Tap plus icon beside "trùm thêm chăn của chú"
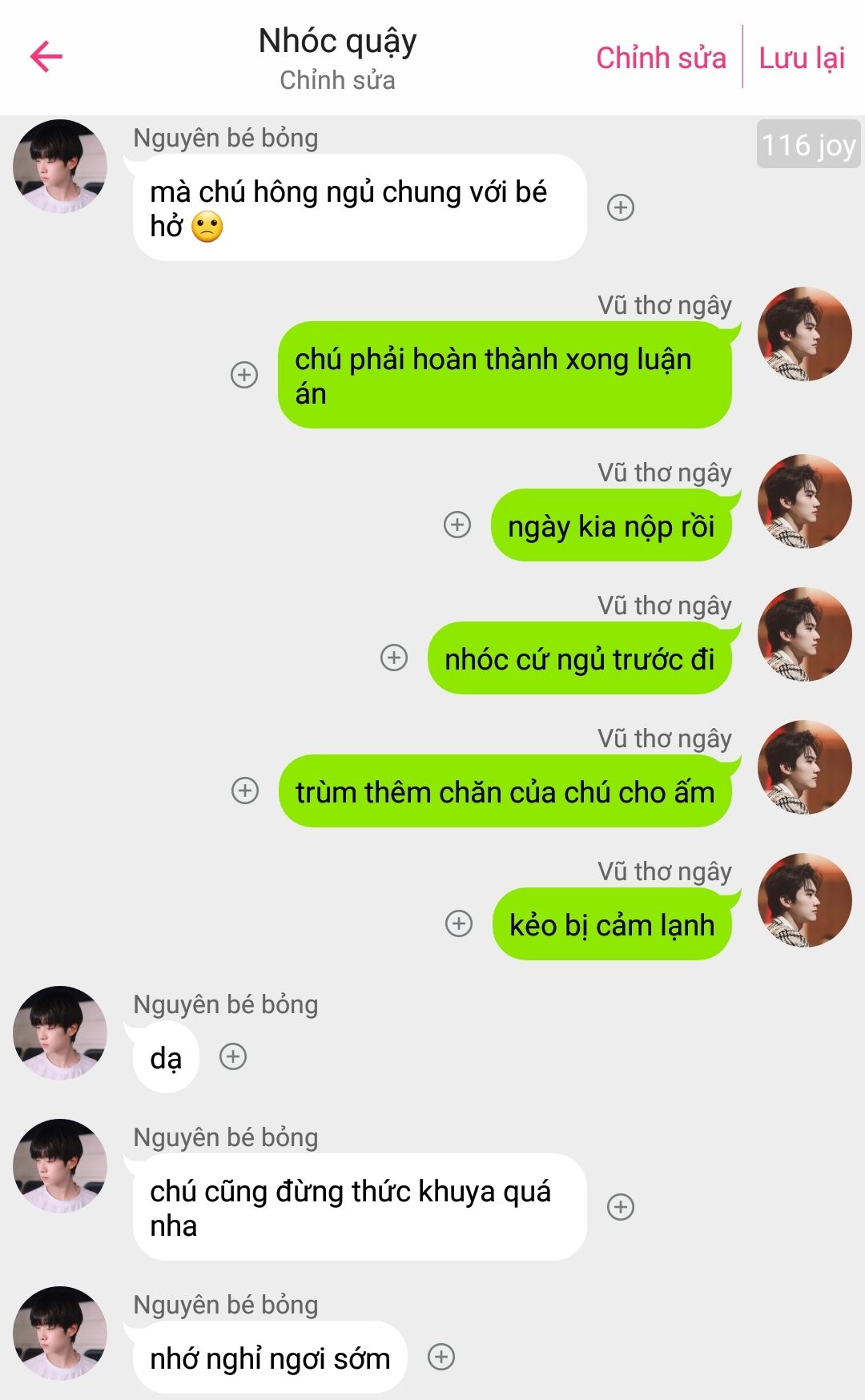Image resolution: width=865 pixels, height=1400 pixels. pos(244,791)
